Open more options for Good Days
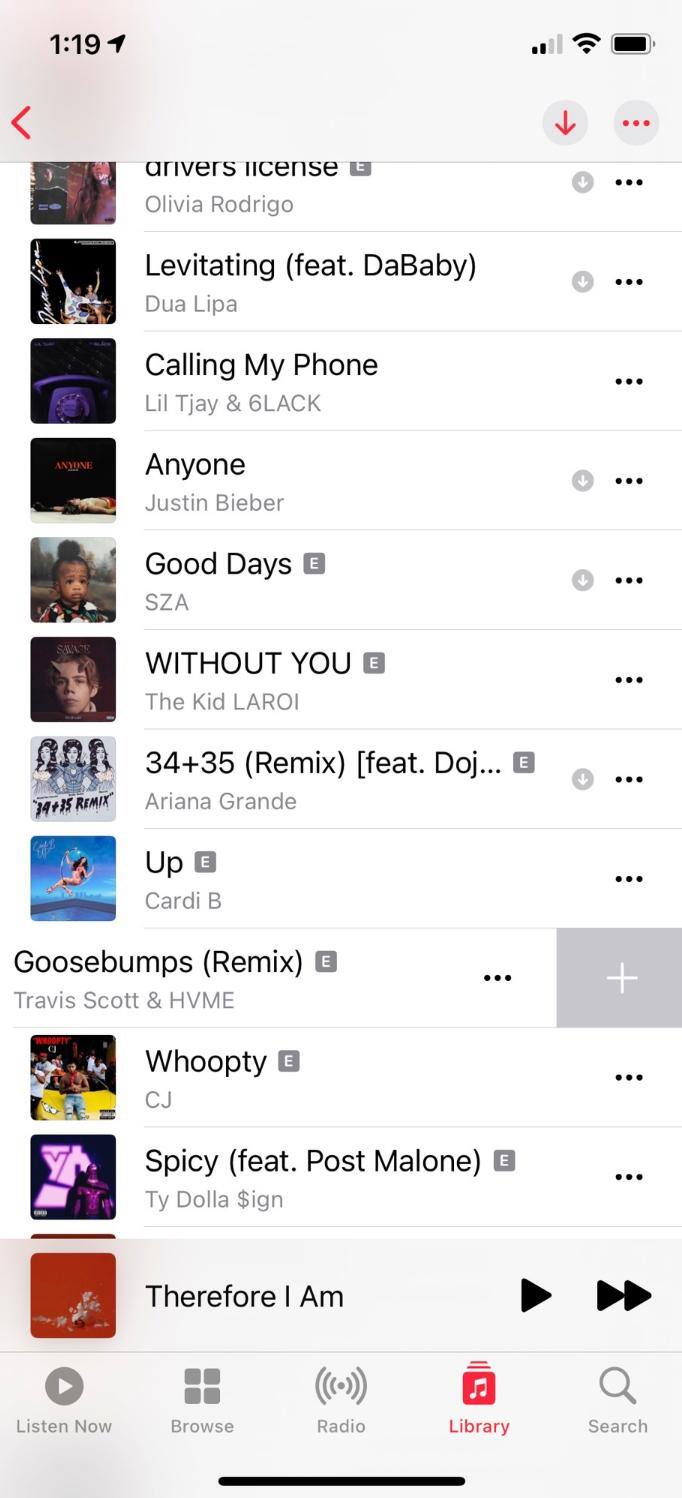682x1498 pixels. (x=629, y=580)
